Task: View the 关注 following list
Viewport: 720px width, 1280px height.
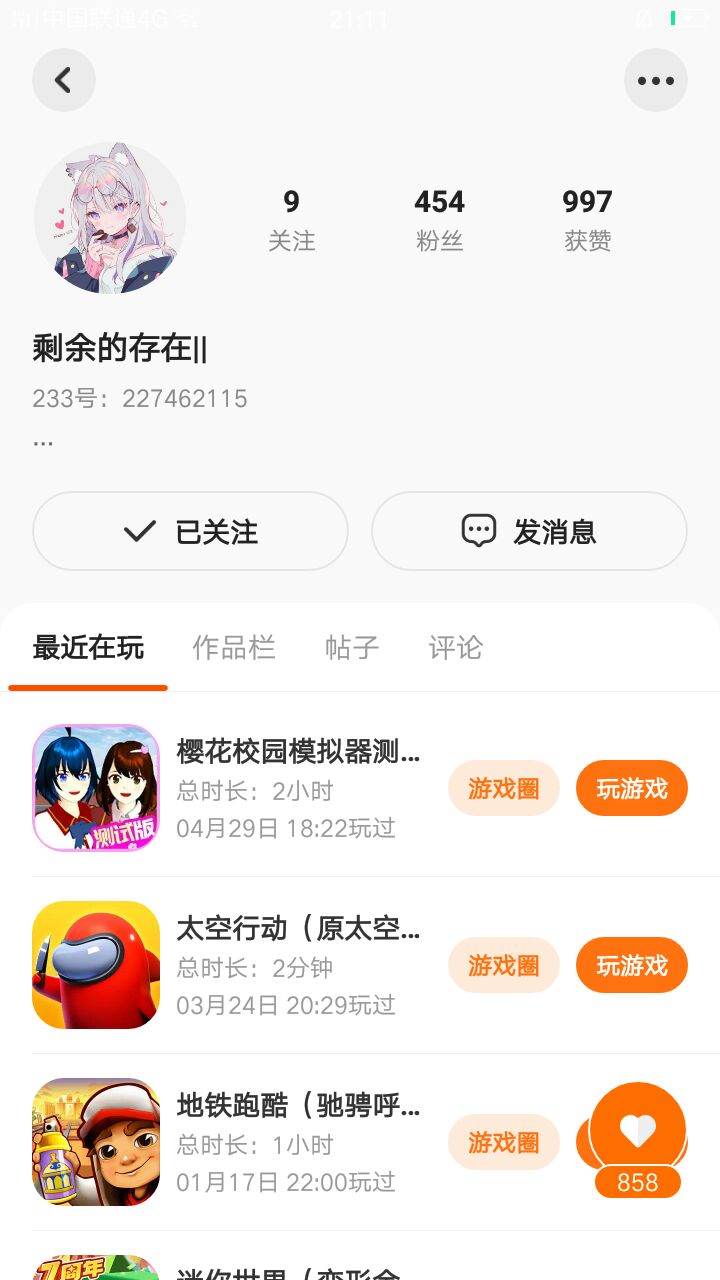Action: (291, 220)
